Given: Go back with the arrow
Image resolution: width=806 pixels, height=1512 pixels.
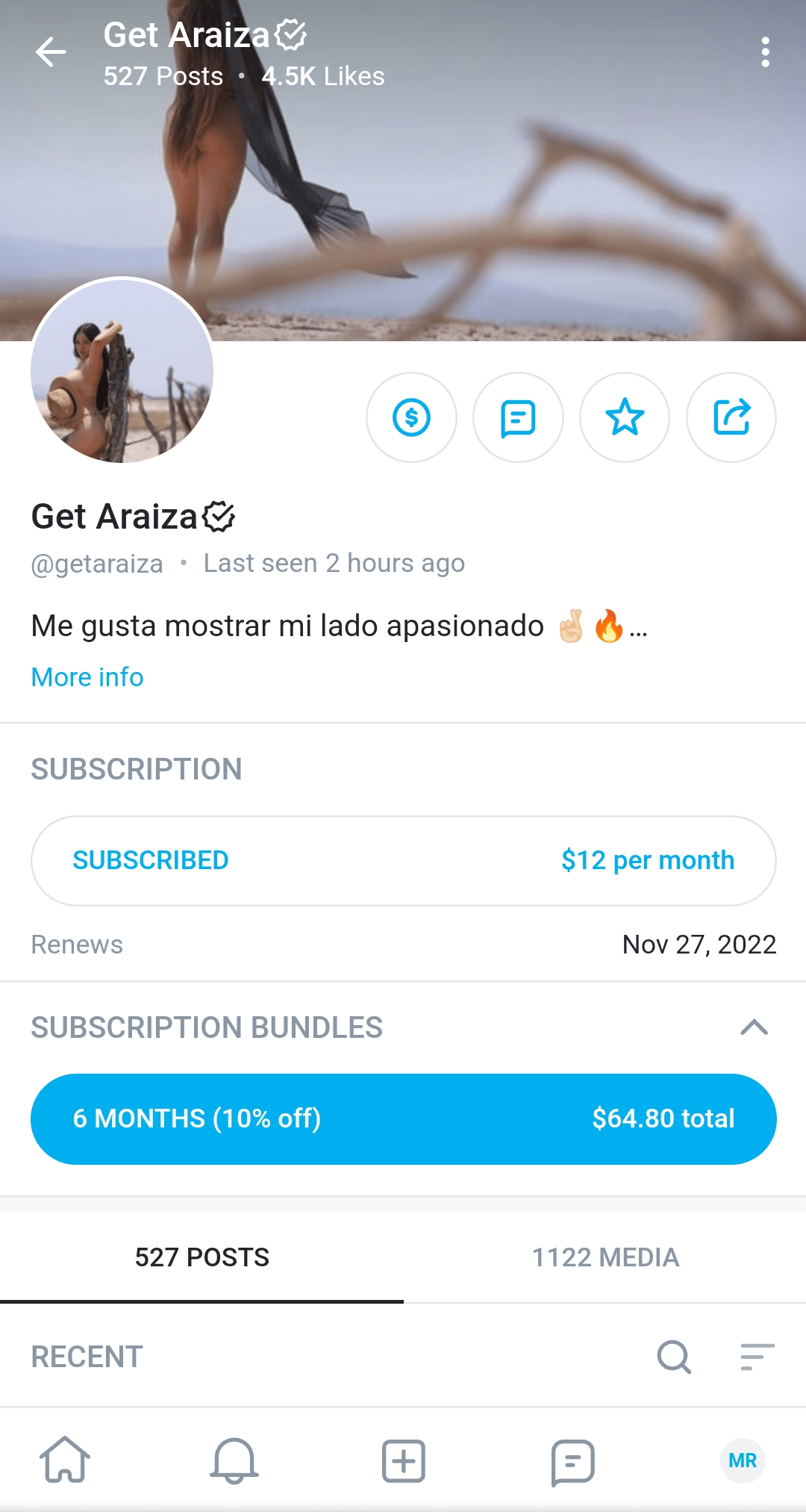Looking at the screenshot, I should (x=51, y=52).
